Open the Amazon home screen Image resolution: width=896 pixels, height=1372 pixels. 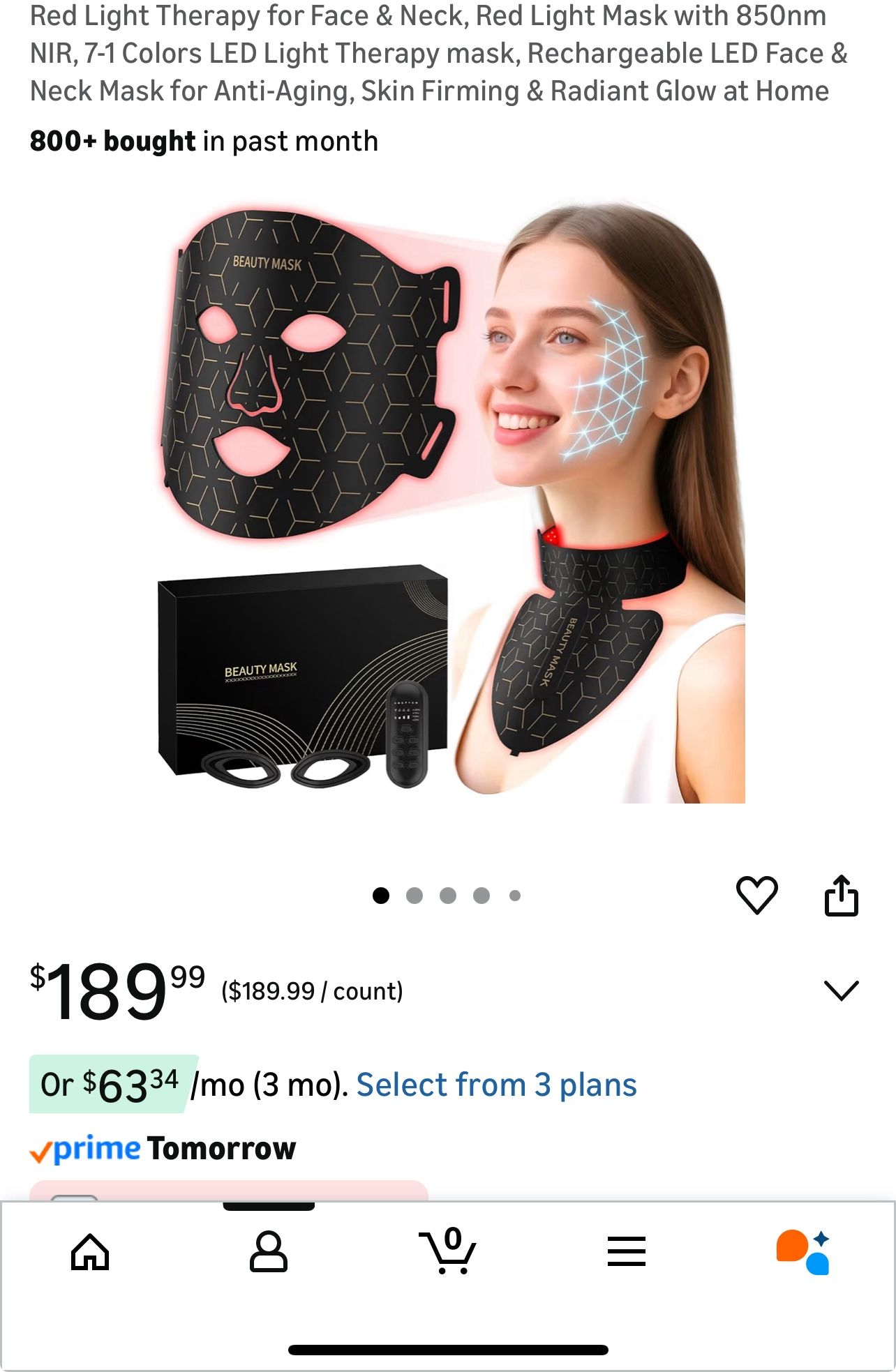[x=89, y=1250]
